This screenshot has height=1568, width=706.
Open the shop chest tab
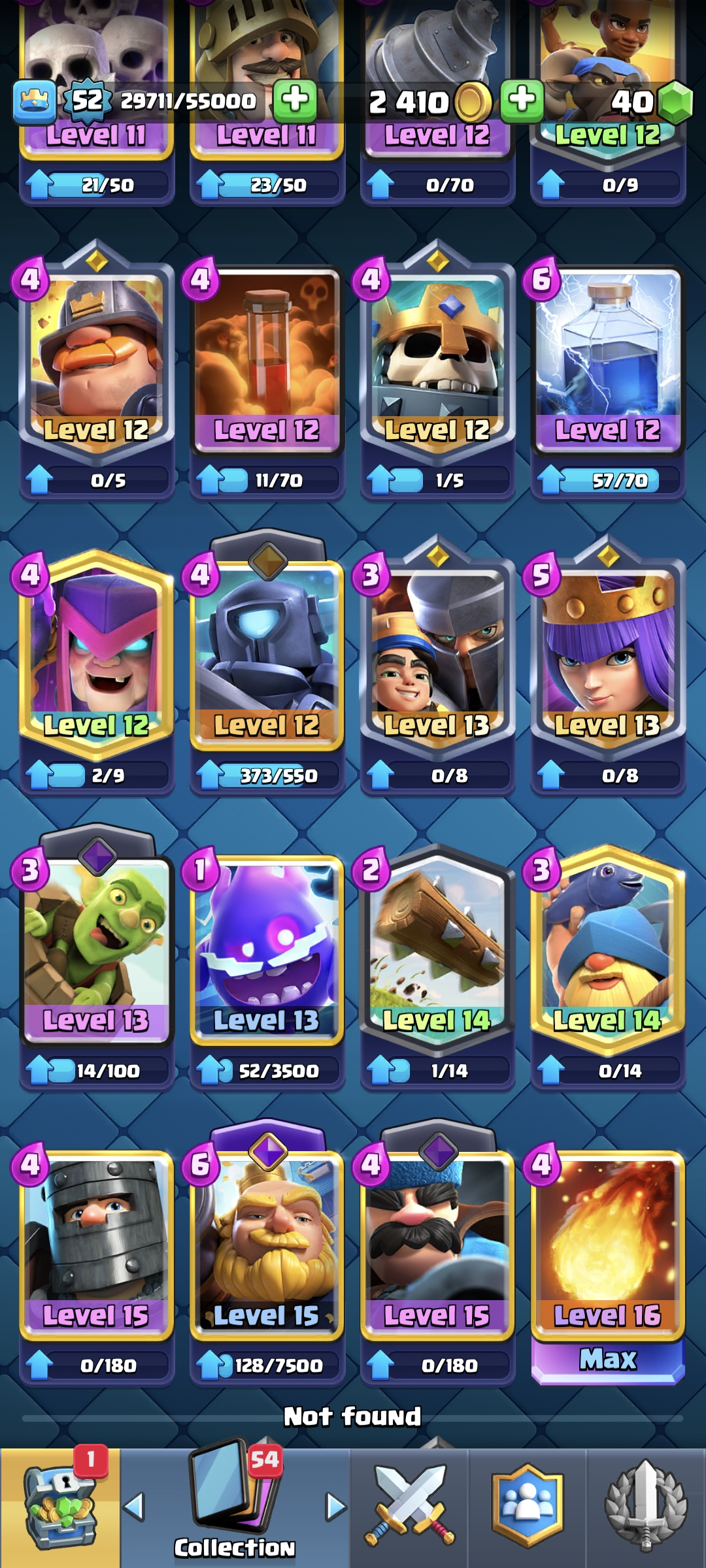tap(60, 1506)
